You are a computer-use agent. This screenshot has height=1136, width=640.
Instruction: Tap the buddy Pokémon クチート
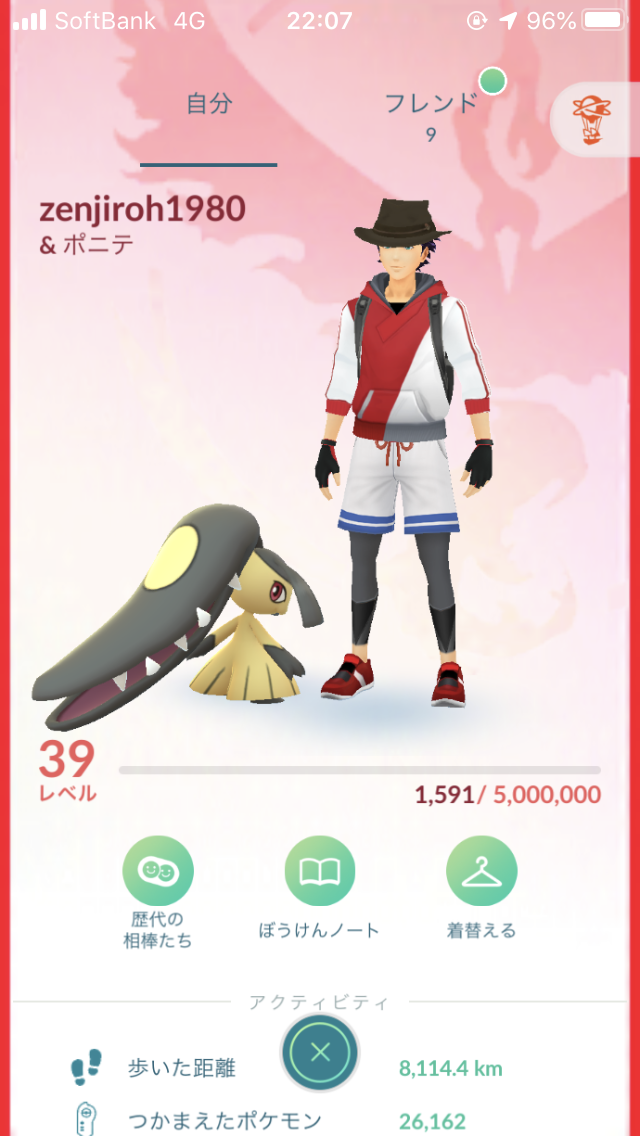pos(178,617)
